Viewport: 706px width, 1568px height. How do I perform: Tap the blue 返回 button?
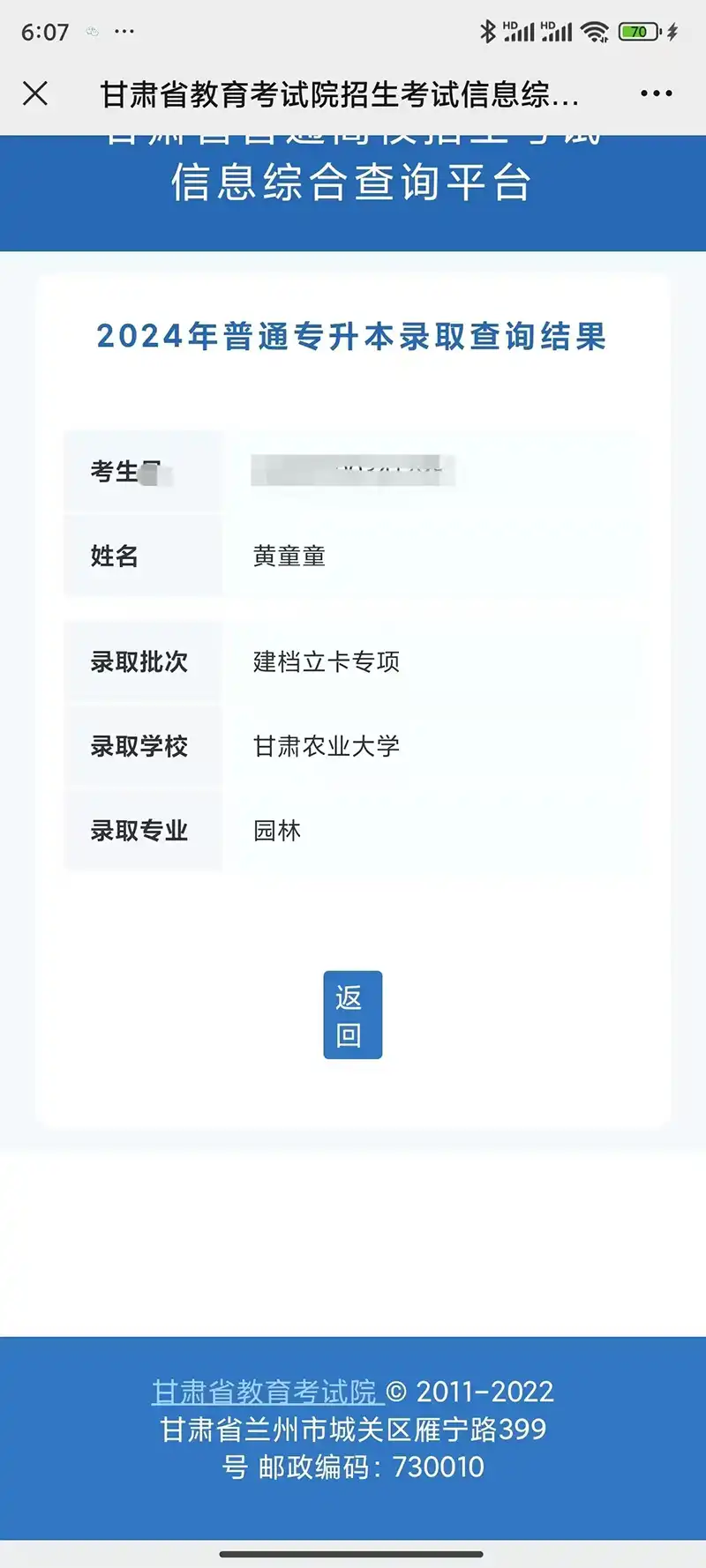[x=352, y=1014]
